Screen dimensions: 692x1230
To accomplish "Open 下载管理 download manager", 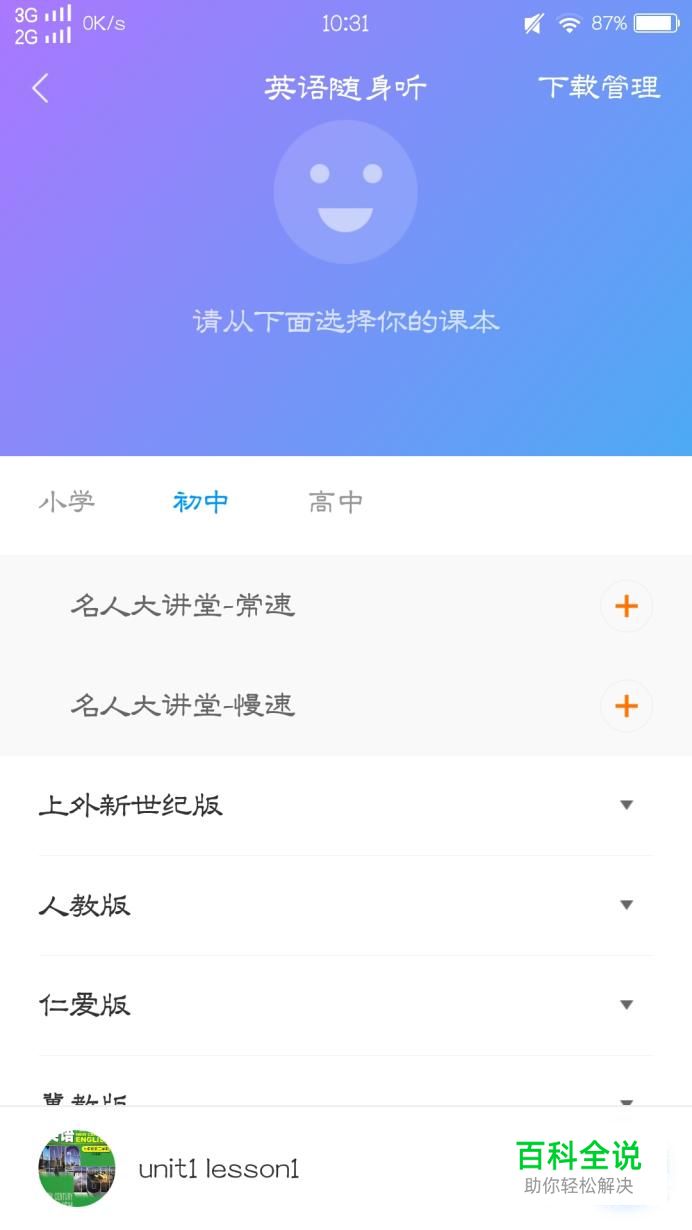I will pyautogui.click(x=599, y=88).
